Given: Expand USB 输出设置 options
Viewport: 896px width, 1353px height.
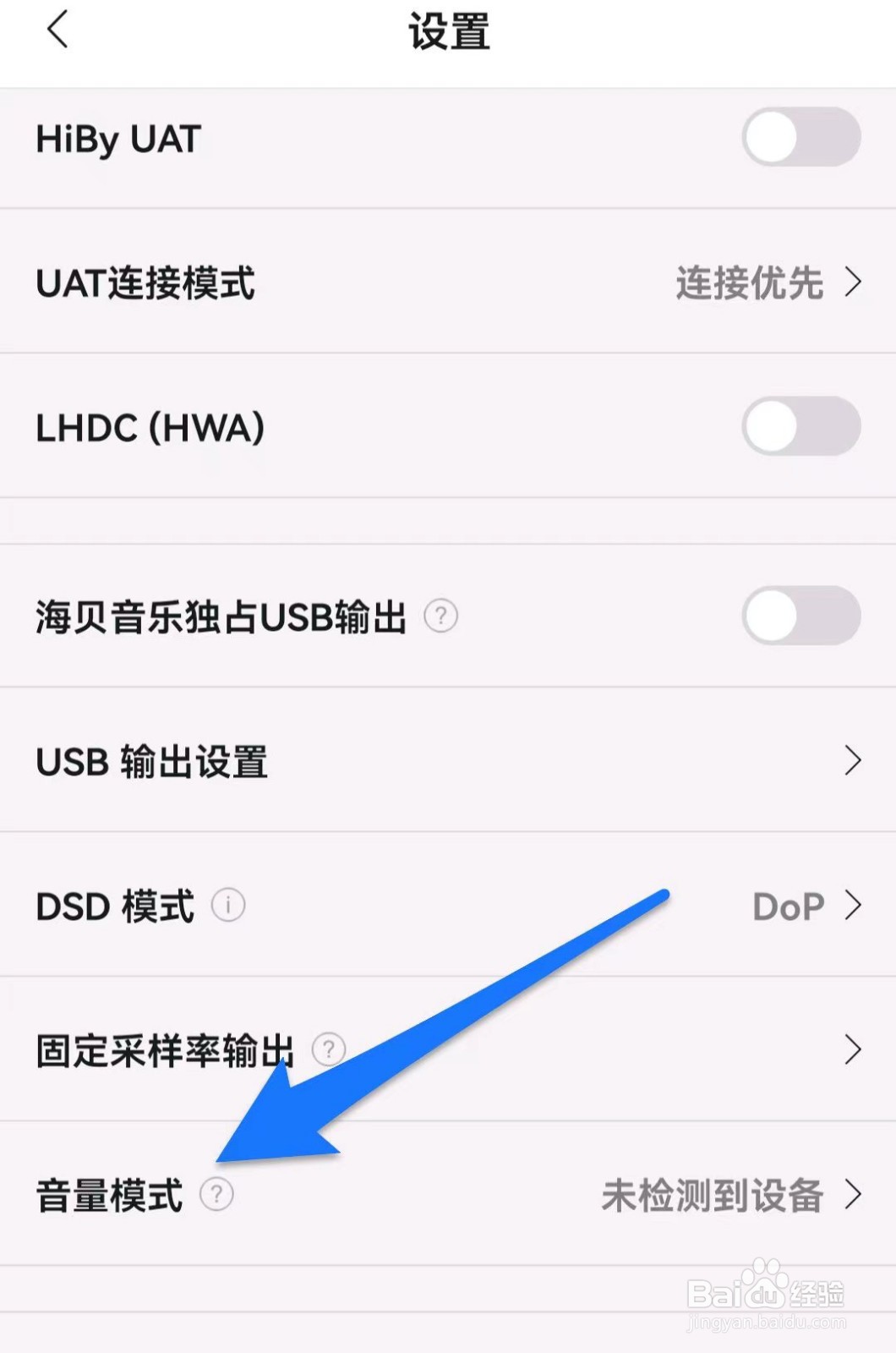Looking at the screenshot, I should point(448,760).
